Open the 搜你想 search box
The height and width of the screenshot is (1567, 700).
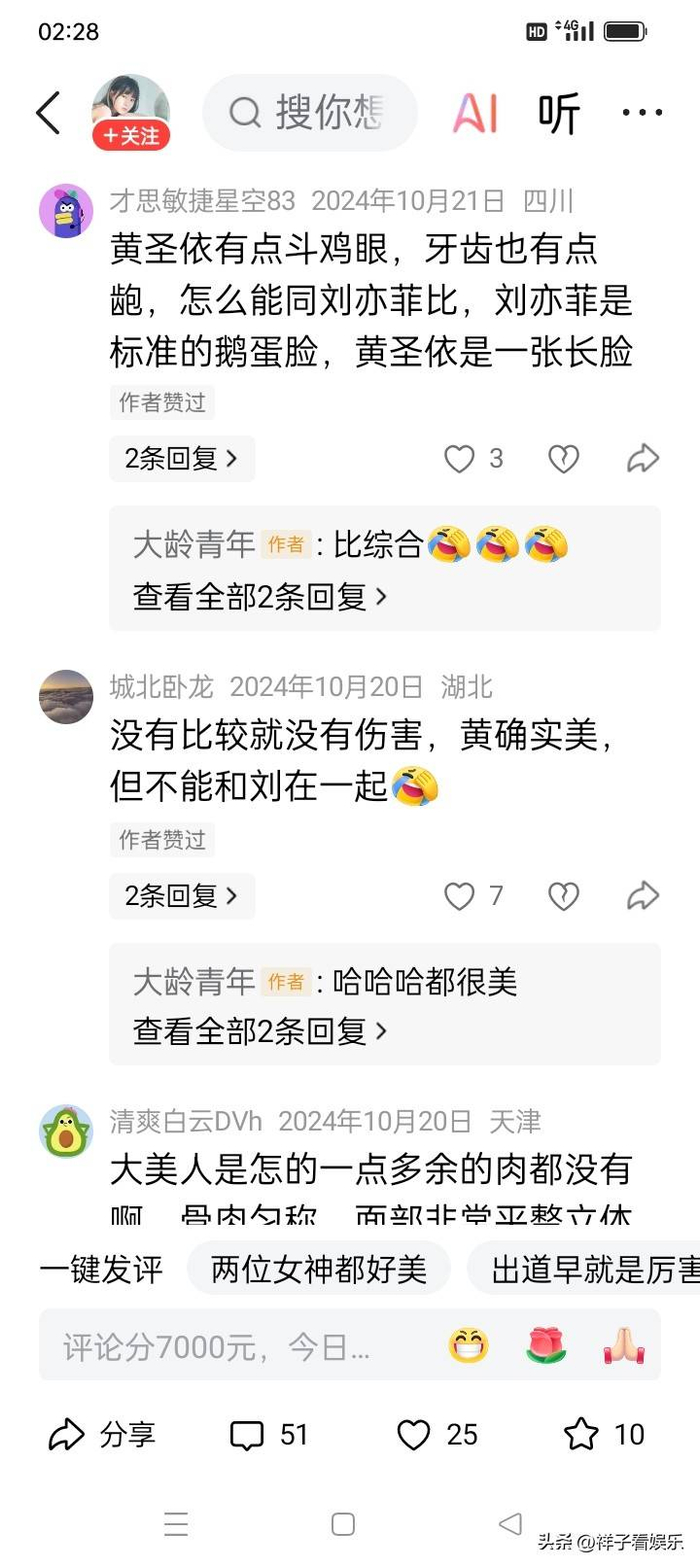pos(310,113)
